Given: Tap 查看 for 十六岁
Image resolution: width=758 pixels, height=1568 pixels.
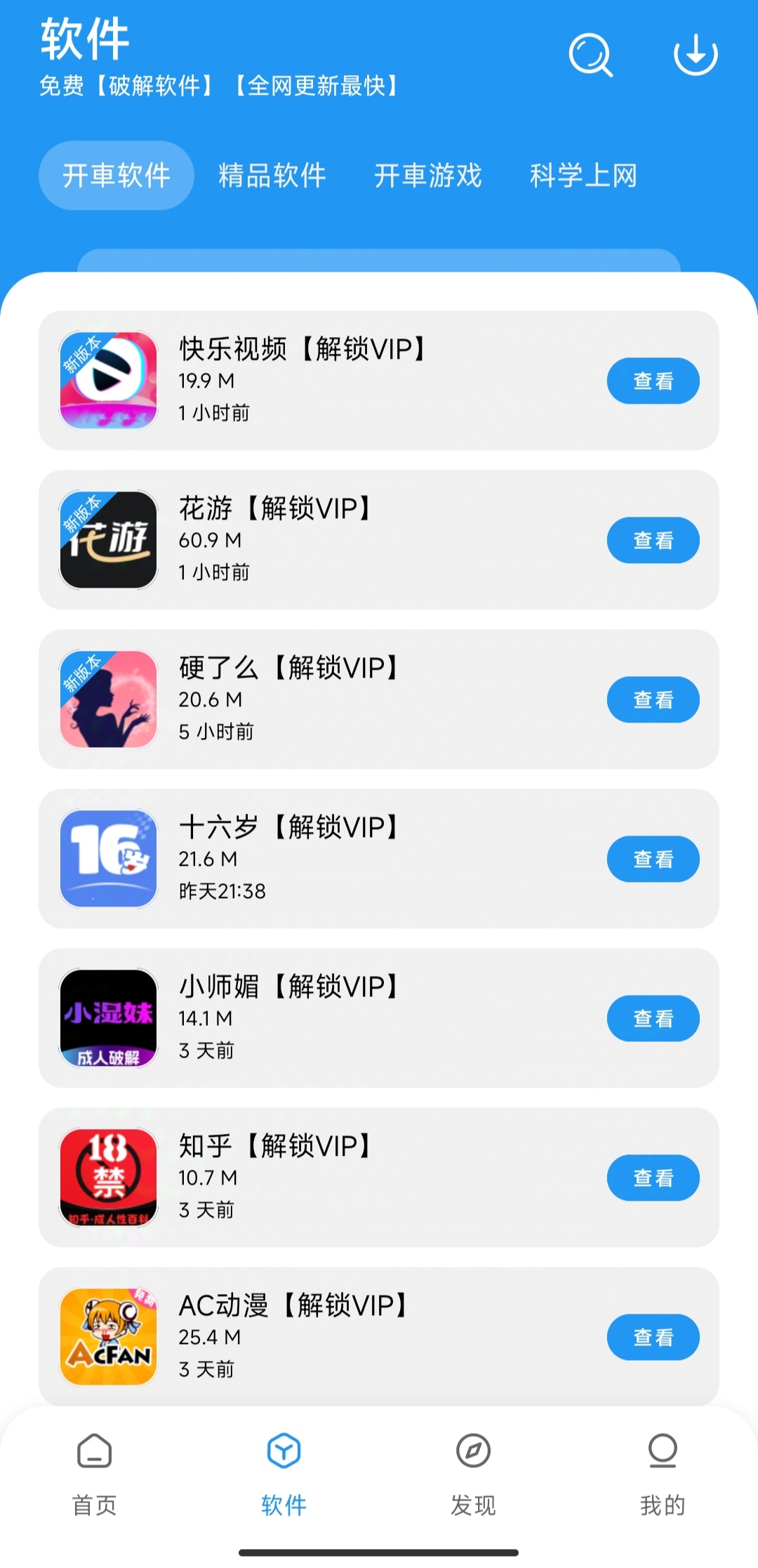Looking at the screenshot, I should coord(653,859).
